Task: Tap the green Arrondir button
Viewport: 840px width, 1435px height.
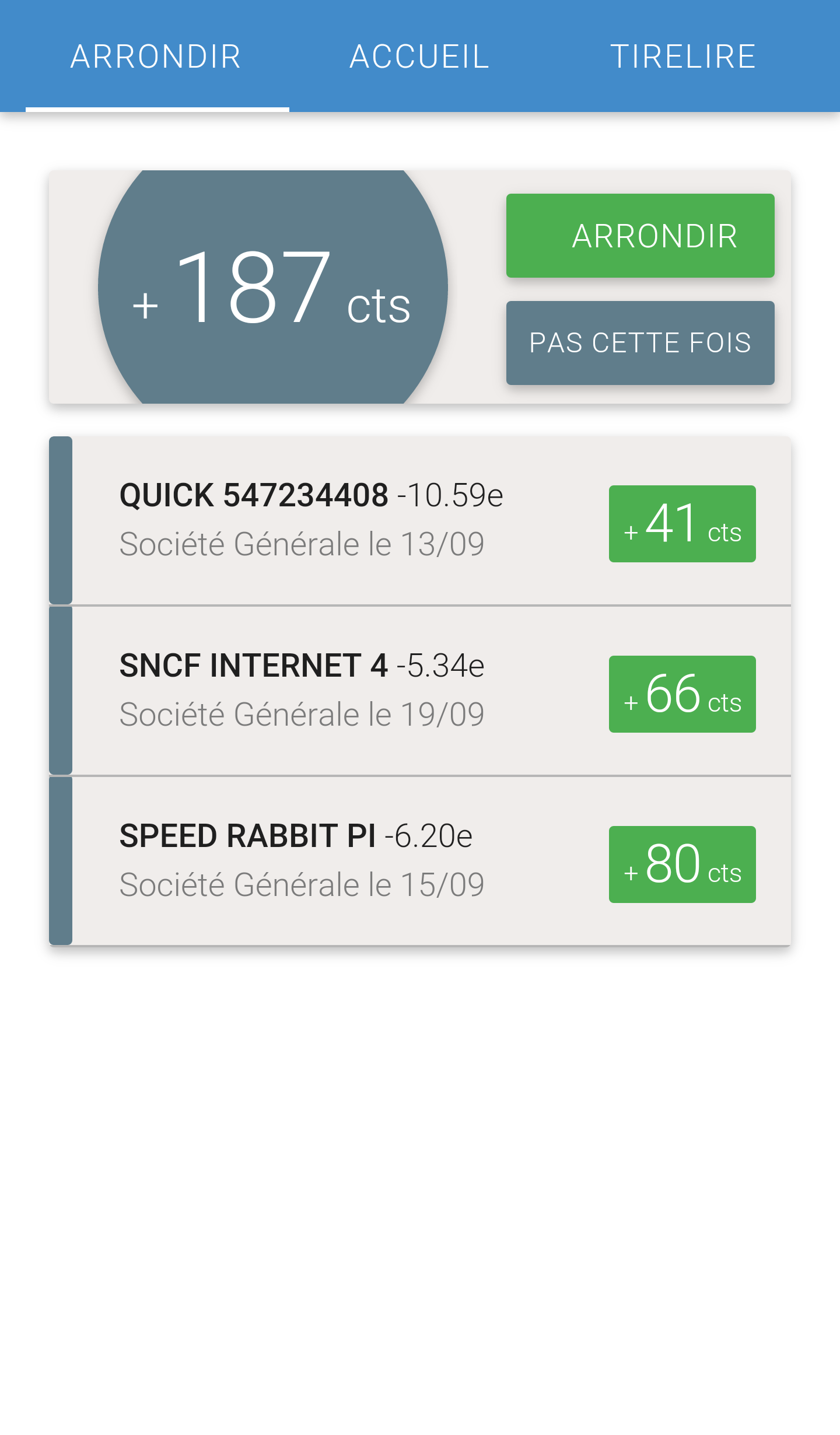Action: pos(640,236)
